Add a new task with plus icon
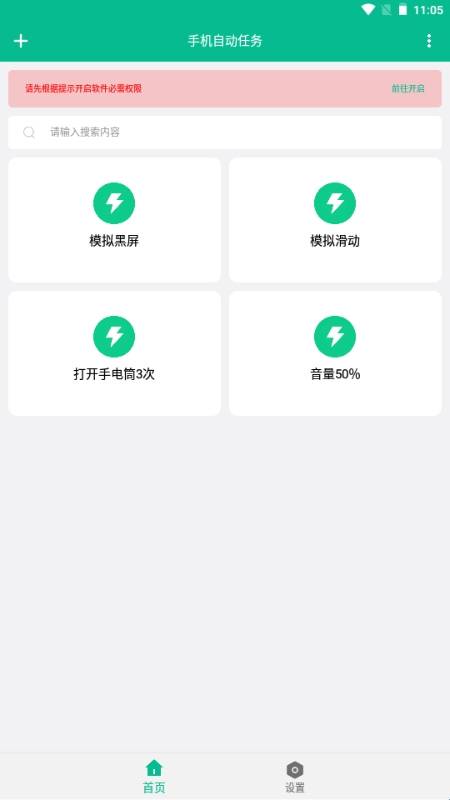The image size is (450, 800). [x=21, y=41]
